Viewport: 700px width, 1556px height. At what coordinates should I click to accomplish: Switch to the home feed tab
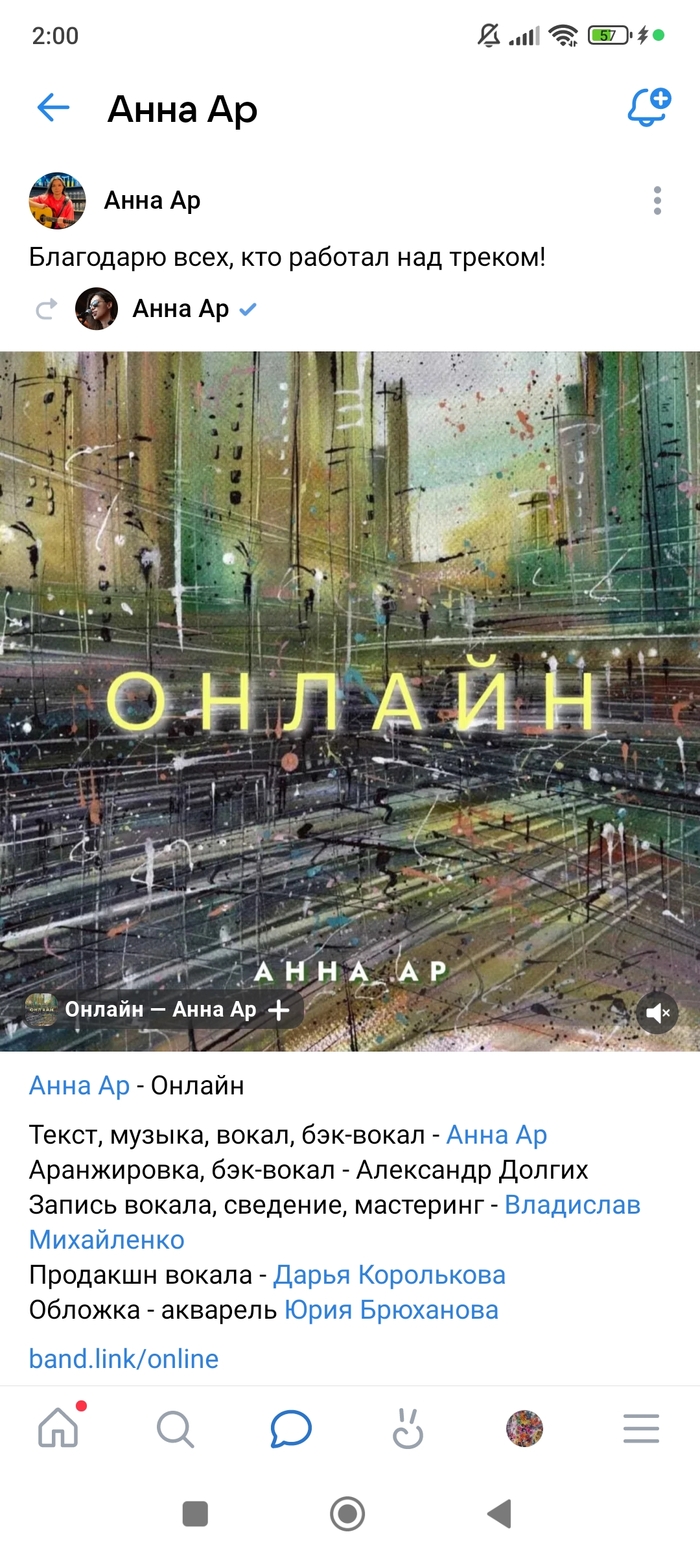pyautogui.click(x=58, y=1428)
